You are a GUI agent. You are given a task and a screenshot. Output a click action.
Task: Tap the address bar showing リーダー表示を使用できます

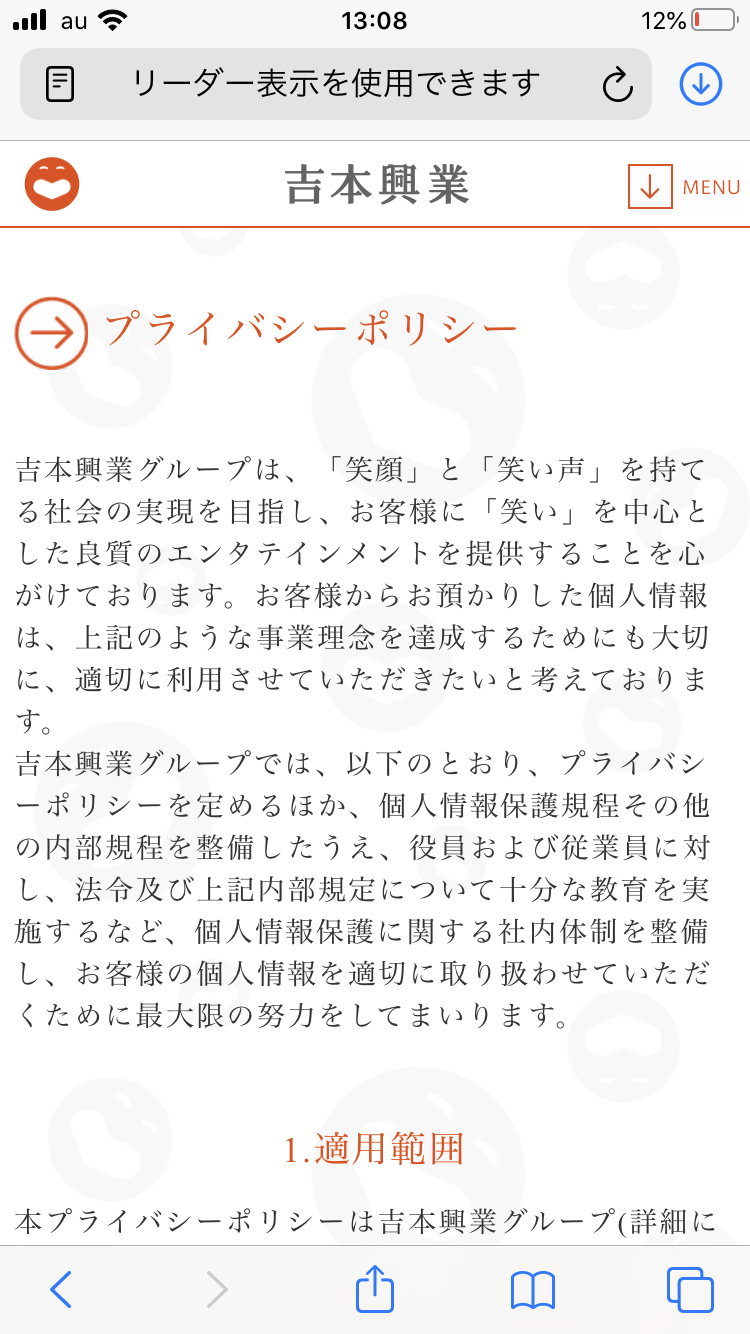tap(336, 84)
